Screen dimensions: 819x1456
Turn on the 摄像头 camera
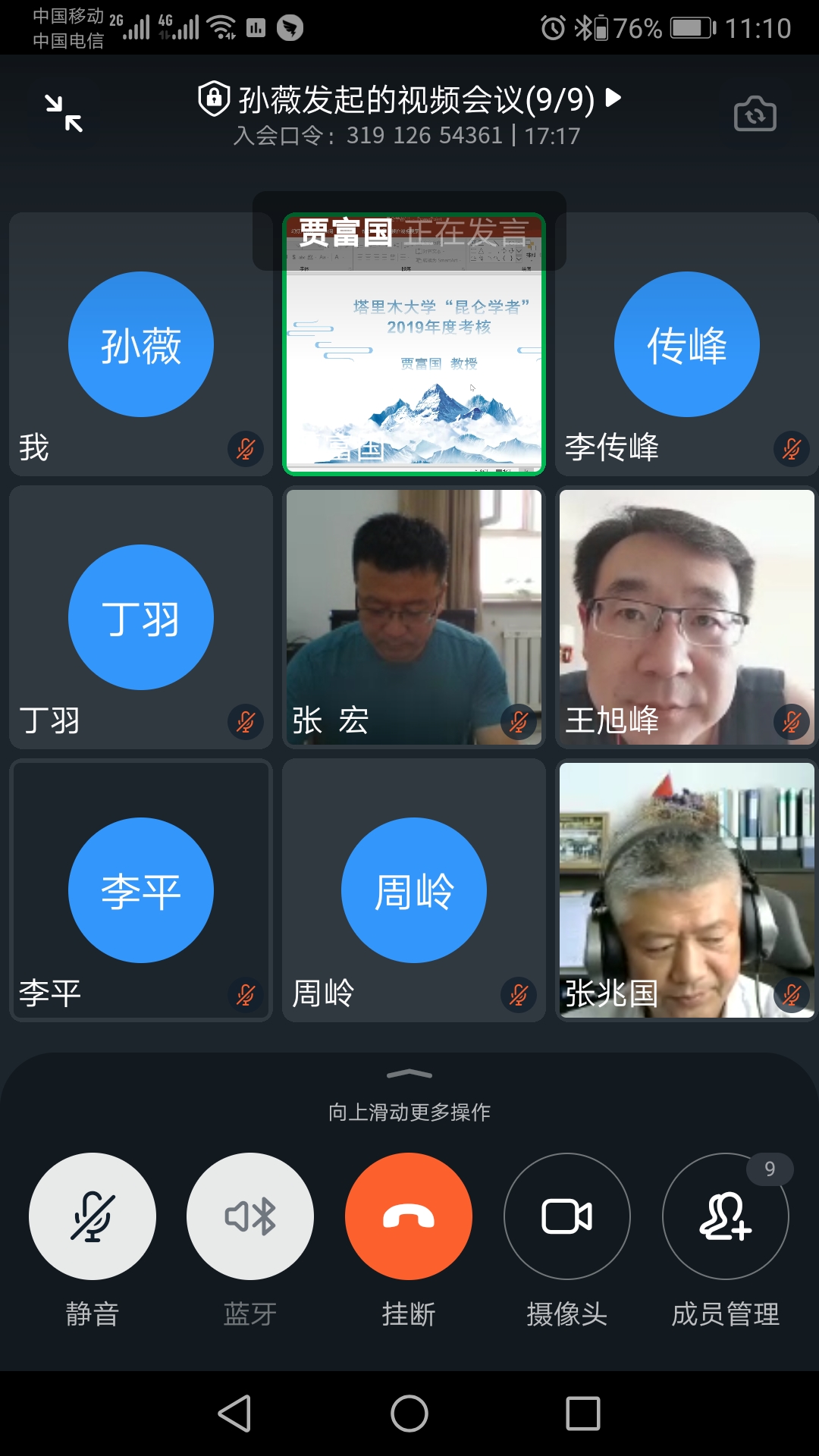pos(567,1216)
